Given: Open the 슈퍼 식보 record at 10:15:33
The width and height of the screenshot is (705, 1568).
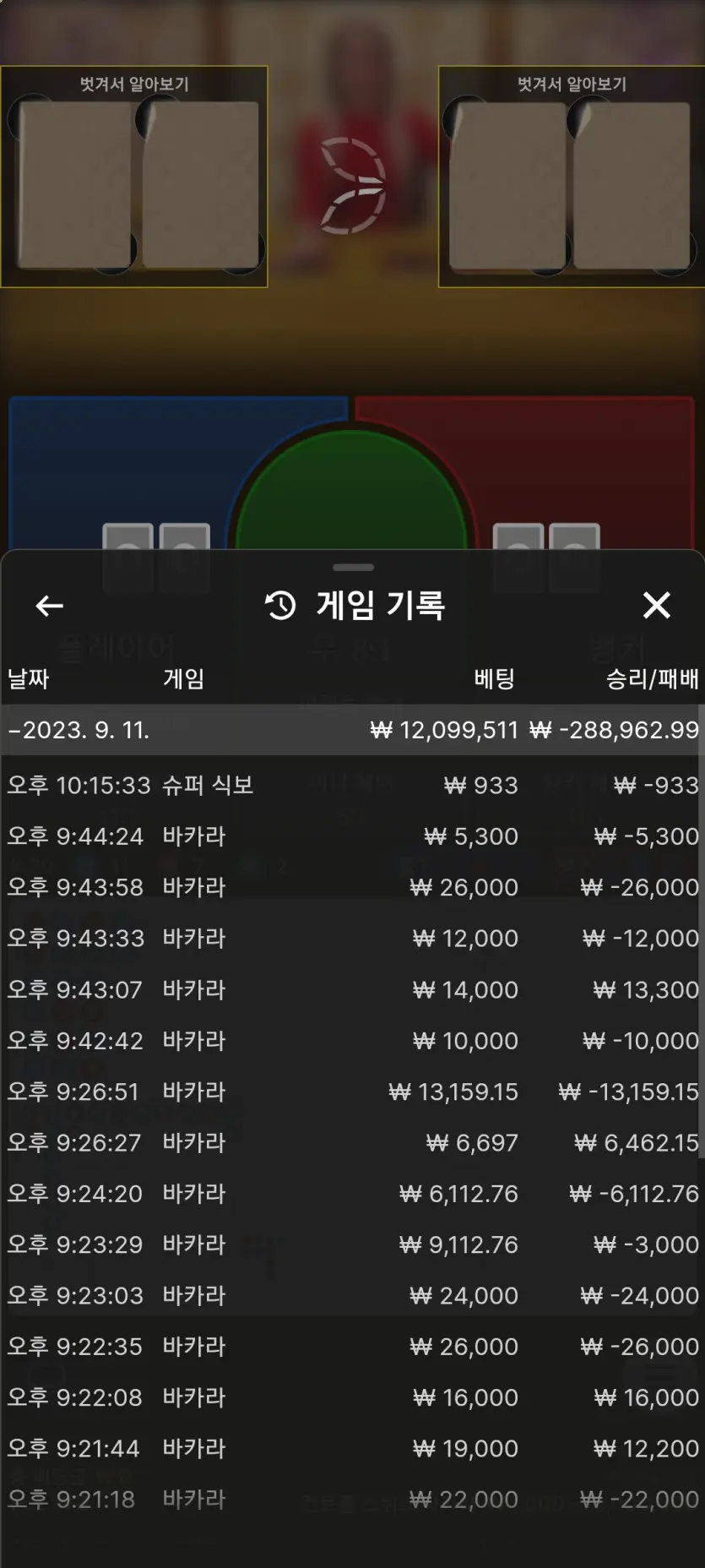Looking at the screenshot, I should (x=352, y=785).
